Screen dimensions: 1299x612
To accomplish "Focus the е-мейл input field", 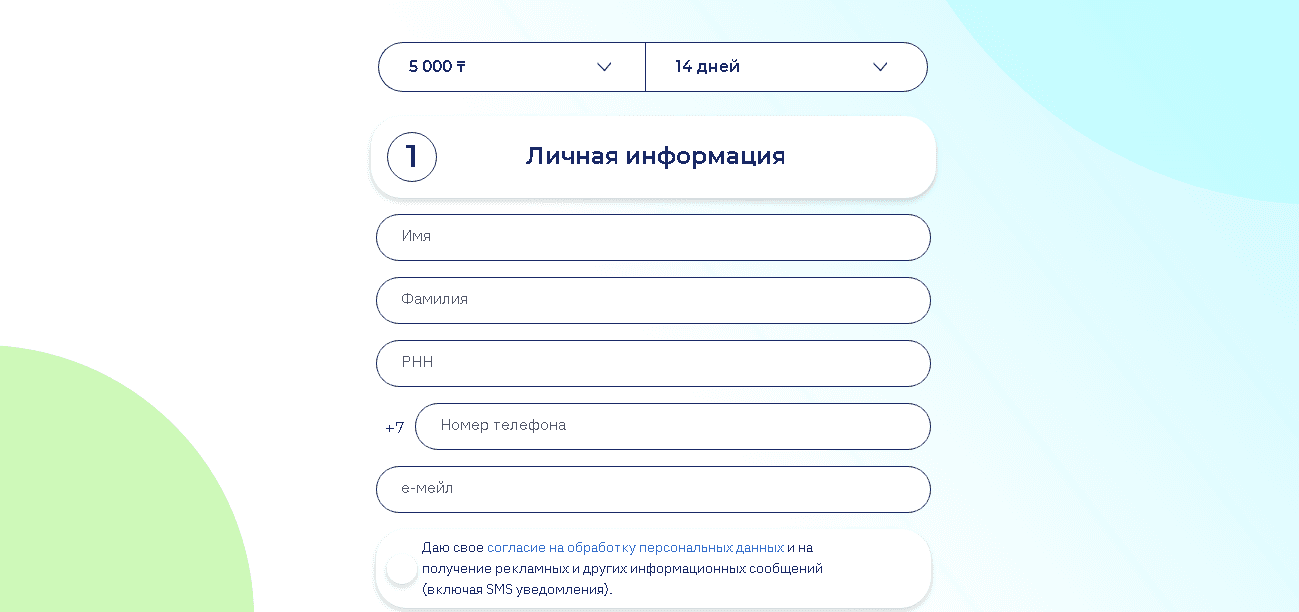I will 653,489.
